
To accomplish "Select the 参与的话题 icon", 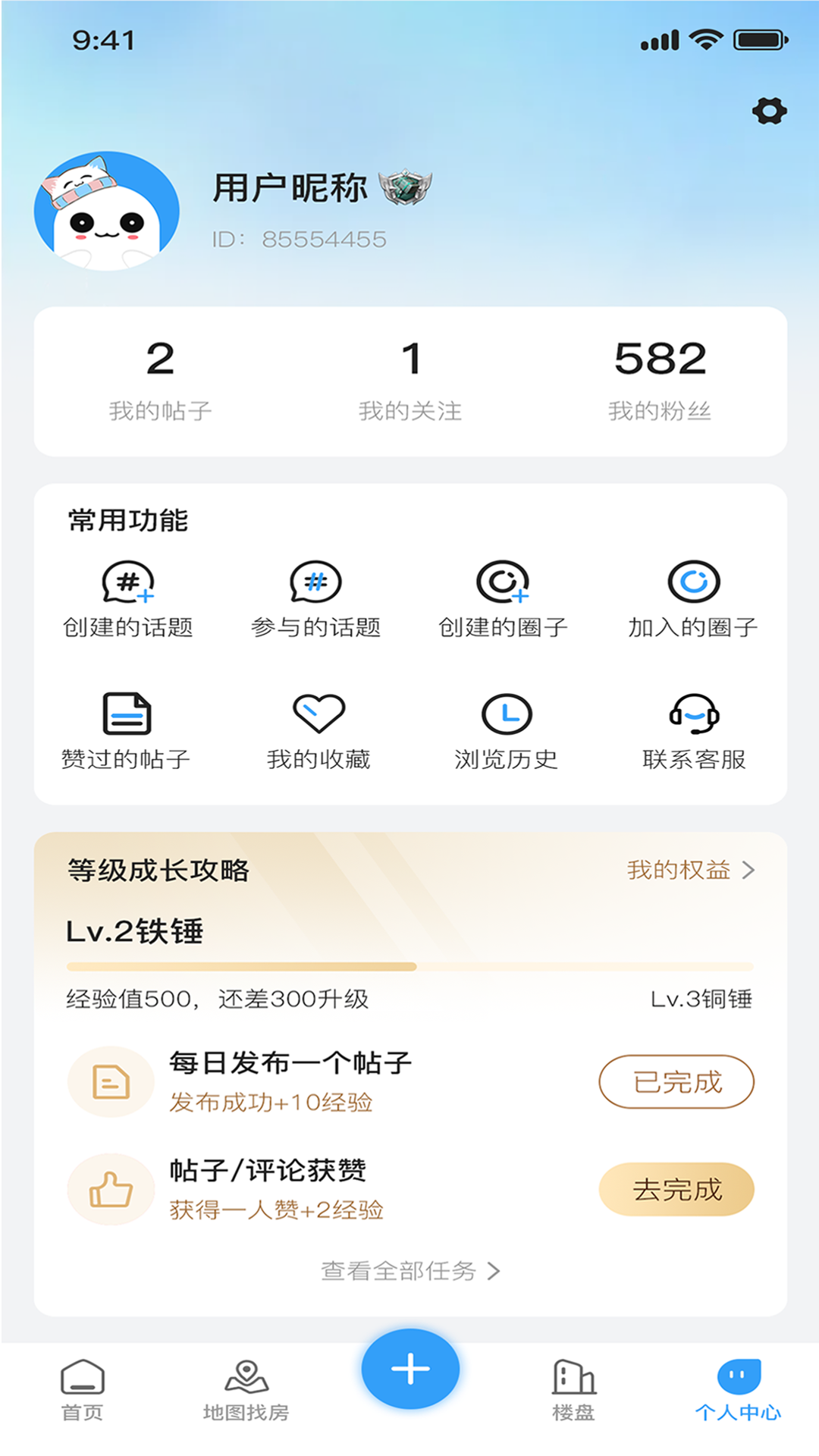I will (x=317, y=599).
